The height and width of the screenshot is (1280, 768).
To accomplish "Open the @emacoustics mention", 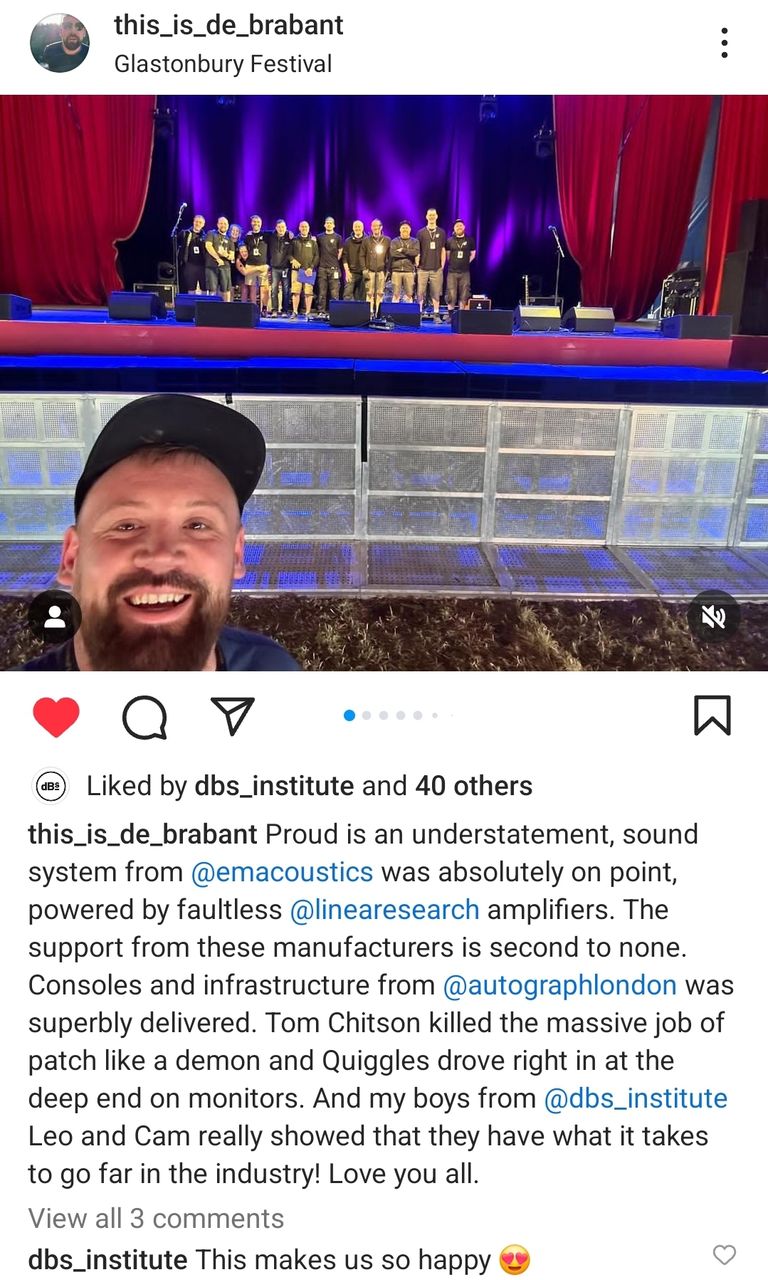I will tap(282, 872).
